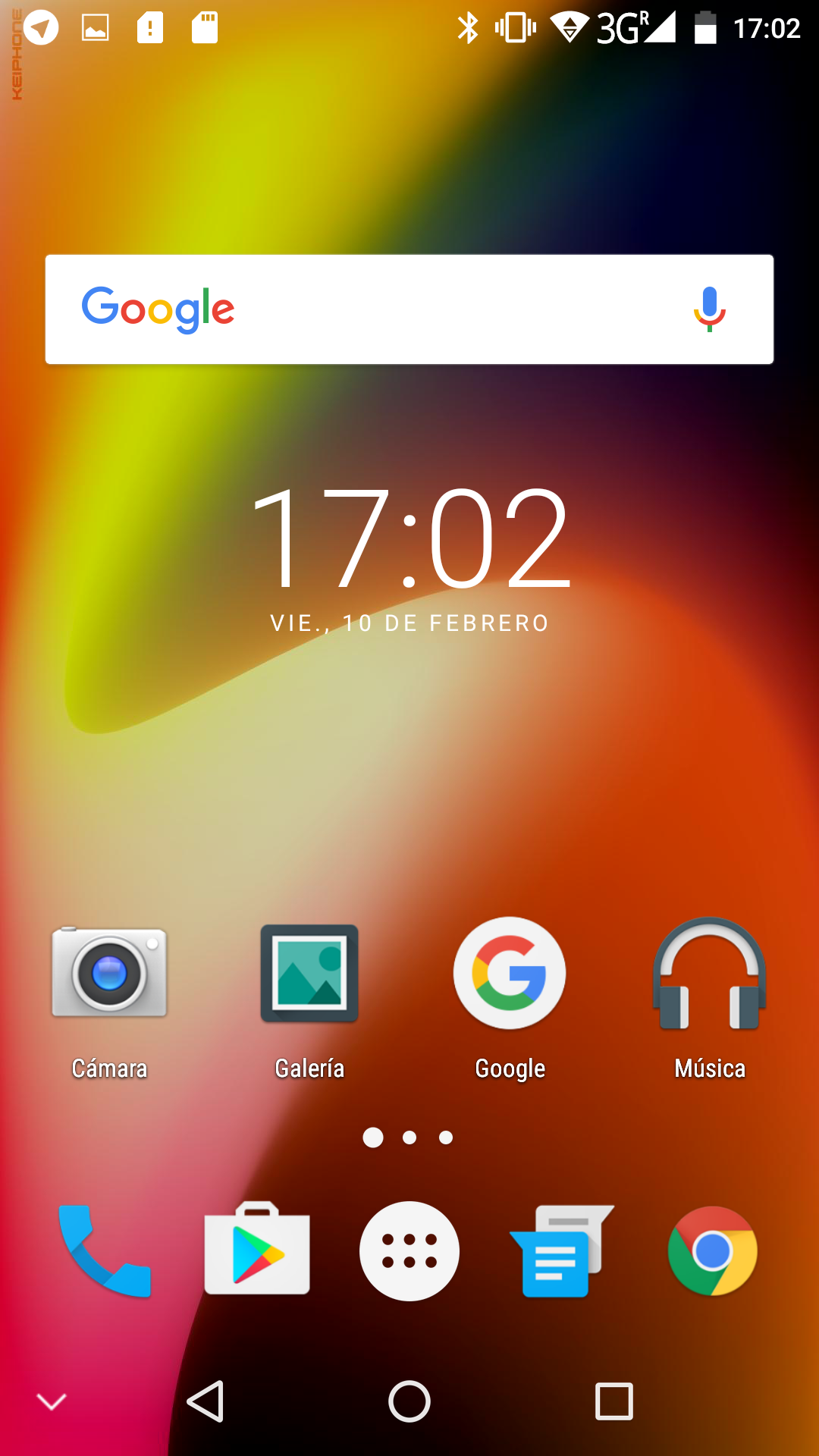819x1456 pixels.
Task: Tap the system back button
Action: tap(206, 1401)
